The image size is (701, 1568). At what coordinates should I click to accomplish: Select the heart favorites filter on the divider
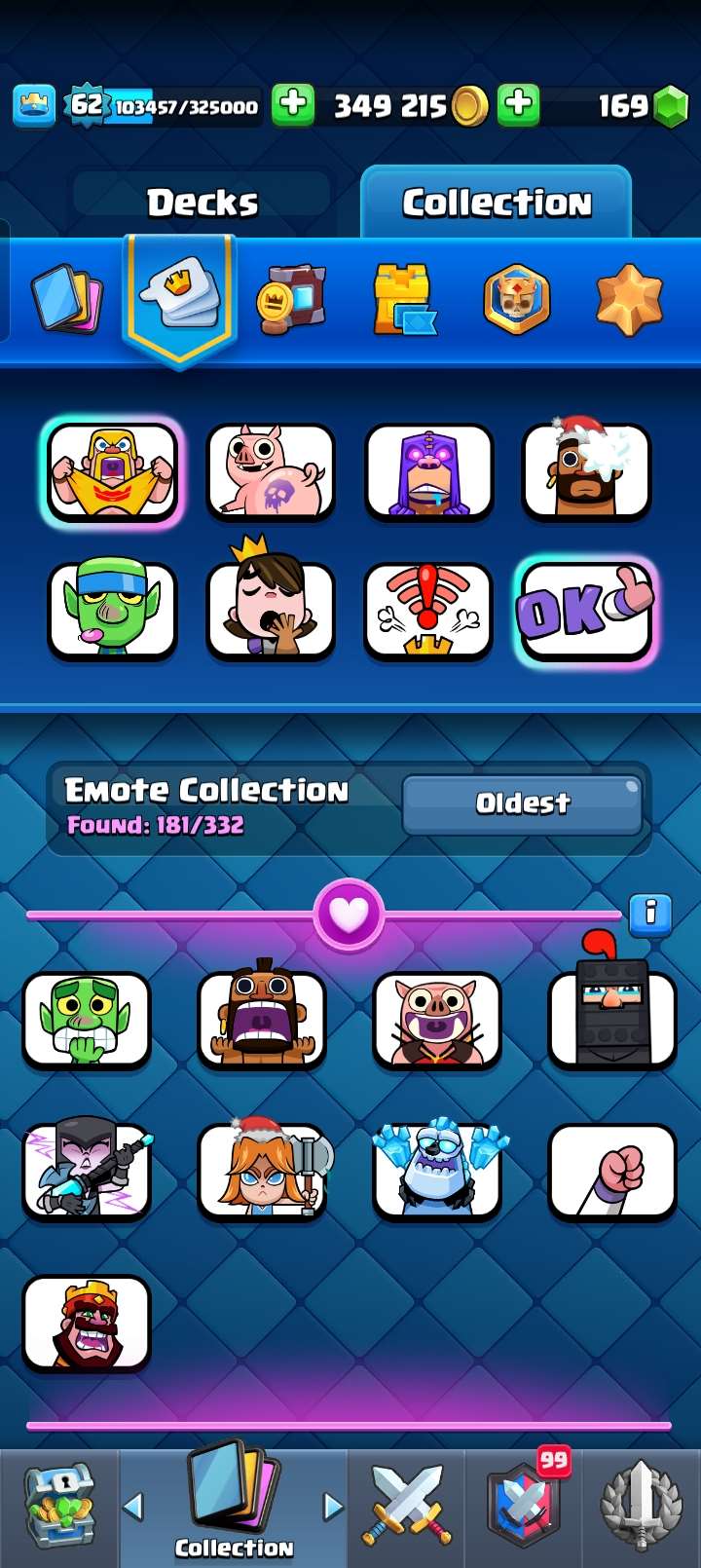[350, 914]
